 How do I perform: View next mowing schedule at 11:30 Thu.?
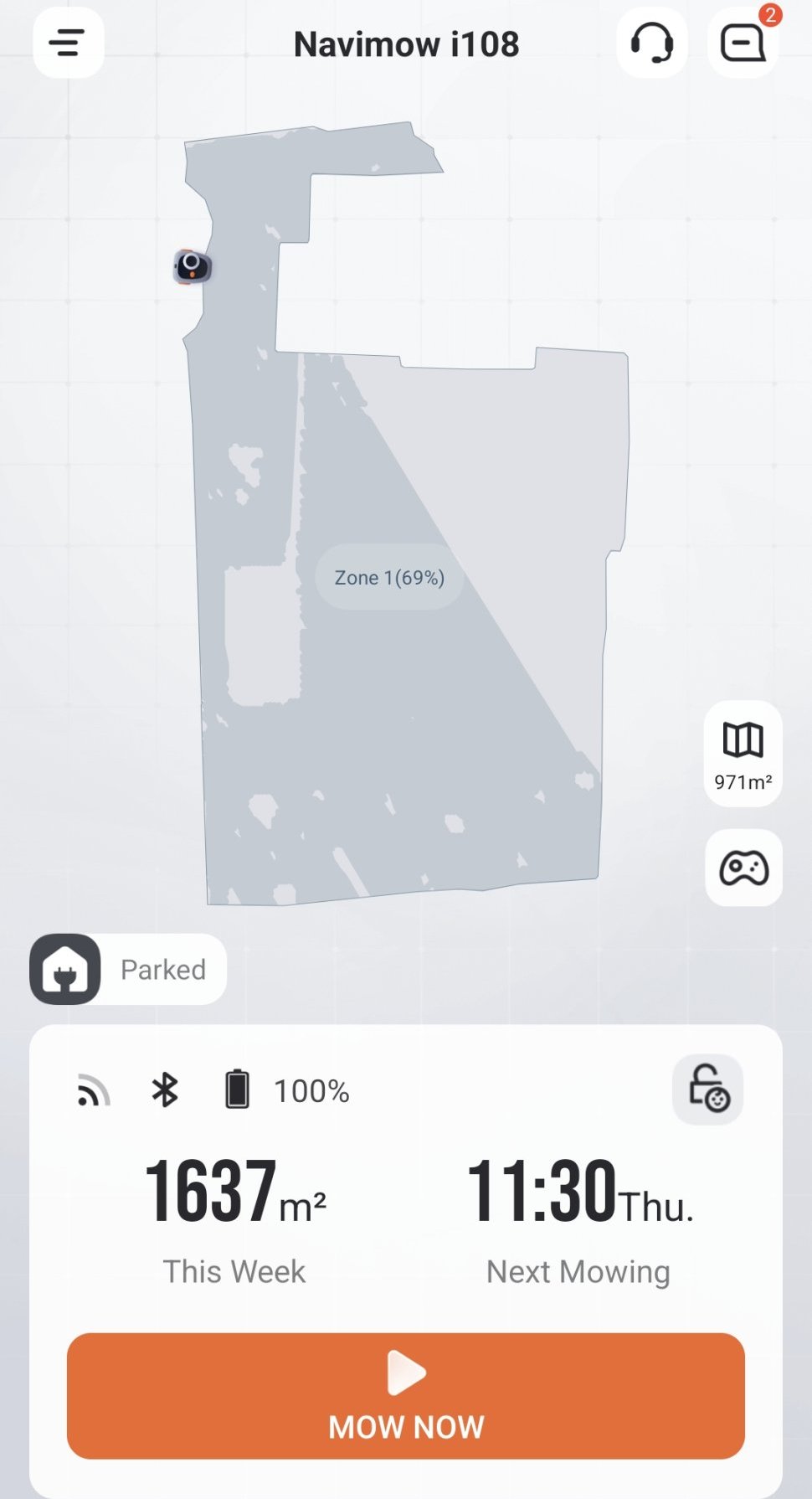point(579,1219)
